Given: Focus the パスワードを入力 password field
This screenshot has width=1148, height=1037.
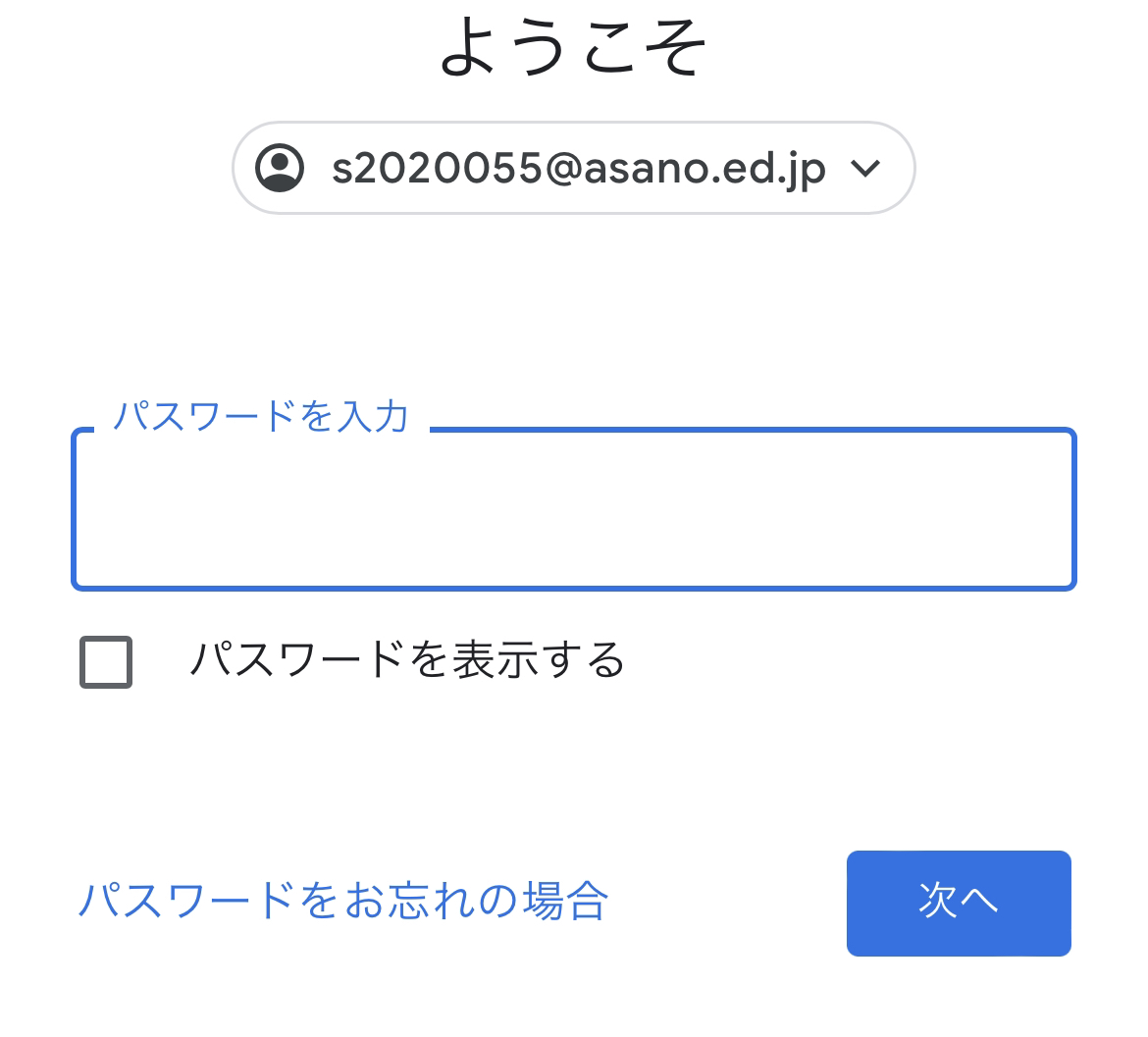Looking at the screenshot, I should point(573,510).
